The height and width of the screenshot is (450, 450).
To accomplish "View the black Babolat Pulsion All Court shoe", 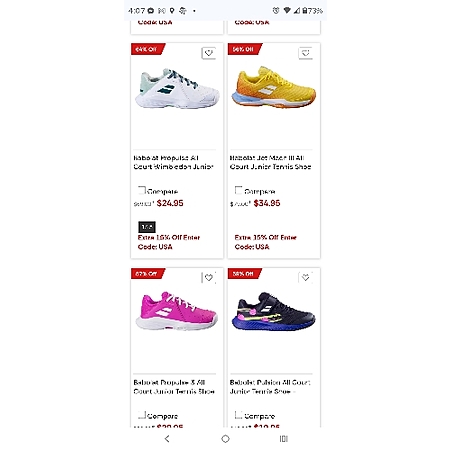I will pos(274,311).
